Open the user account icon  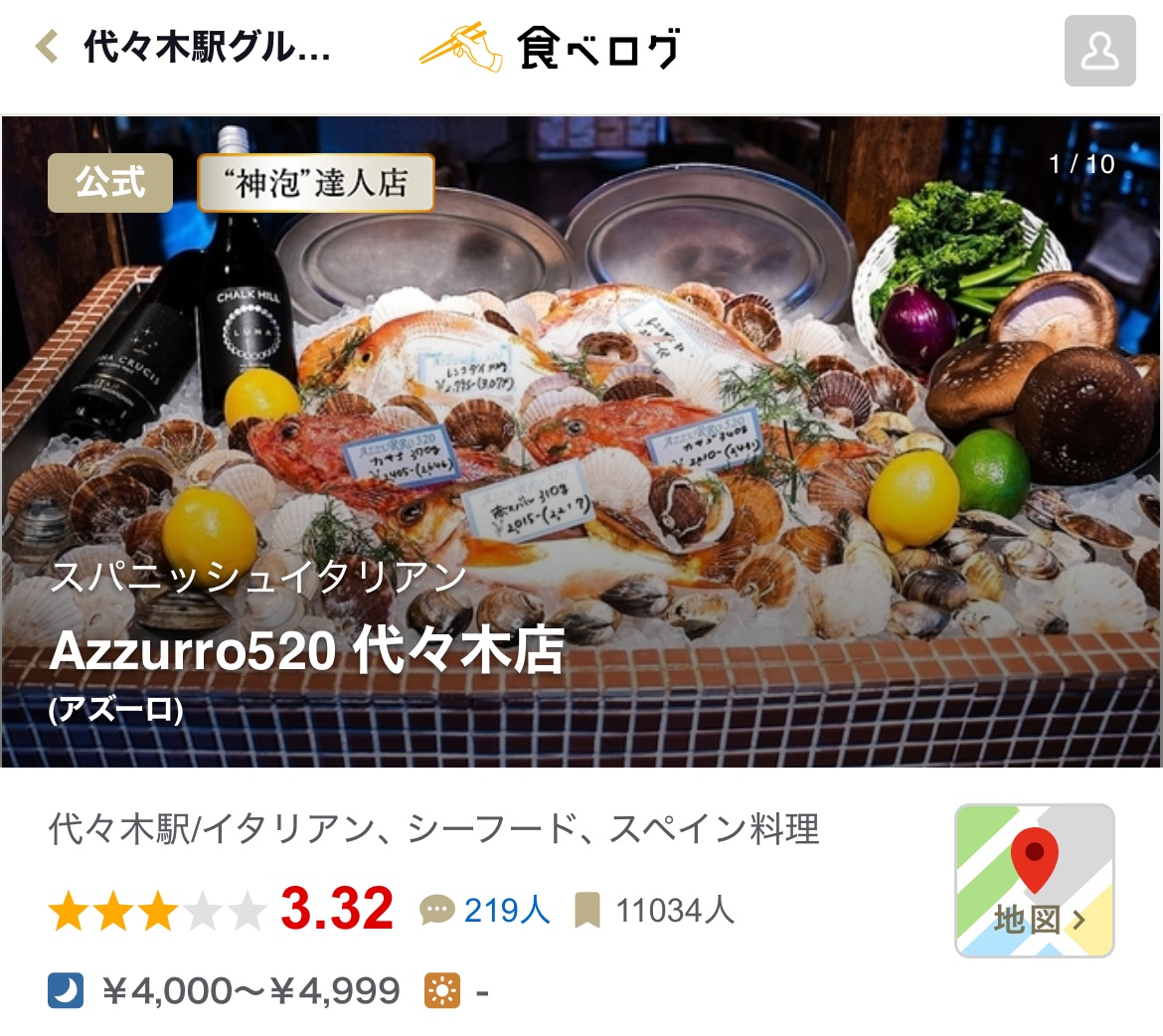[x=1099, y=51]
